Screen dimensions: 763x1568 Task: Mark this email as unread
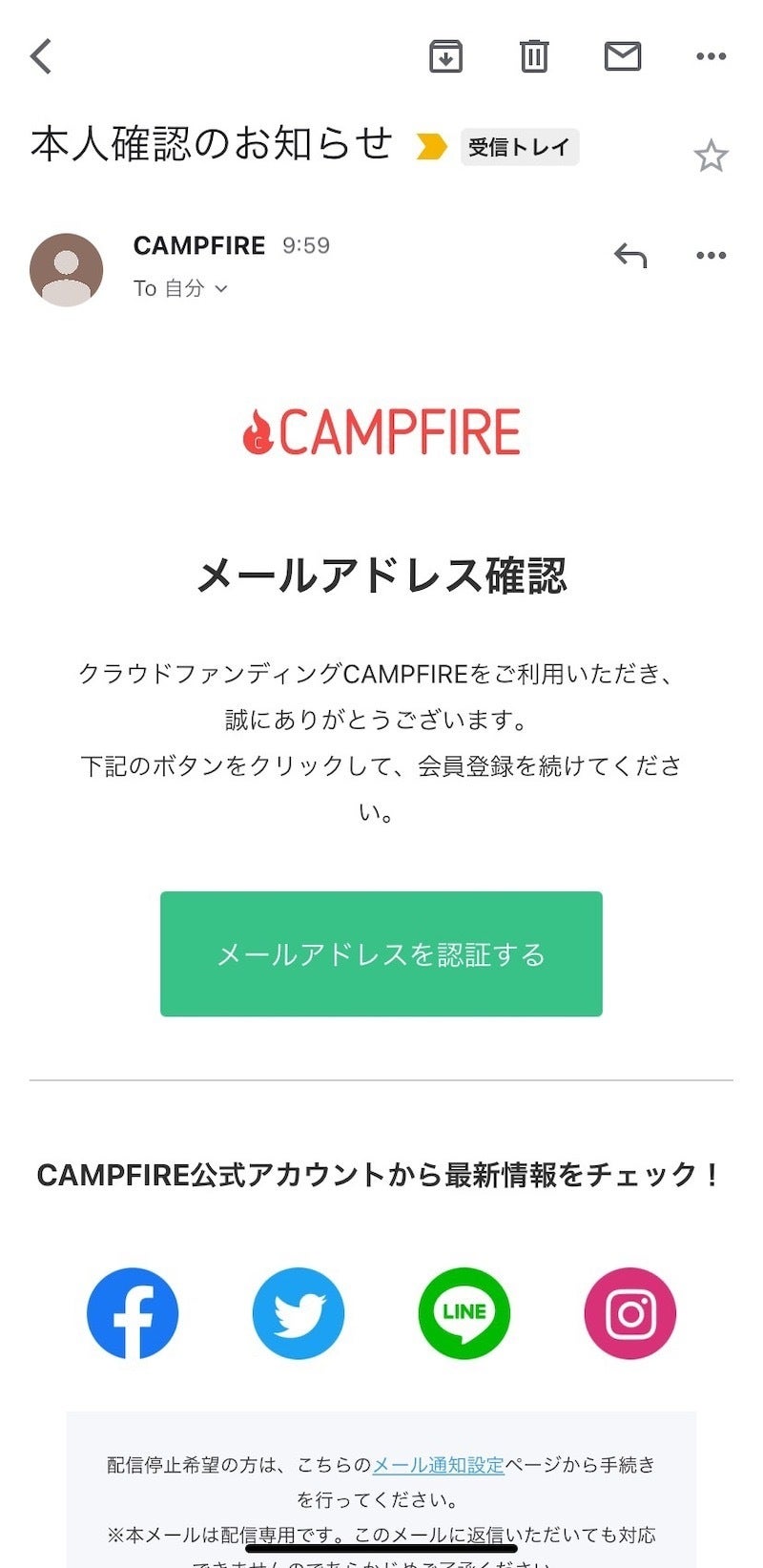(623, 57)
